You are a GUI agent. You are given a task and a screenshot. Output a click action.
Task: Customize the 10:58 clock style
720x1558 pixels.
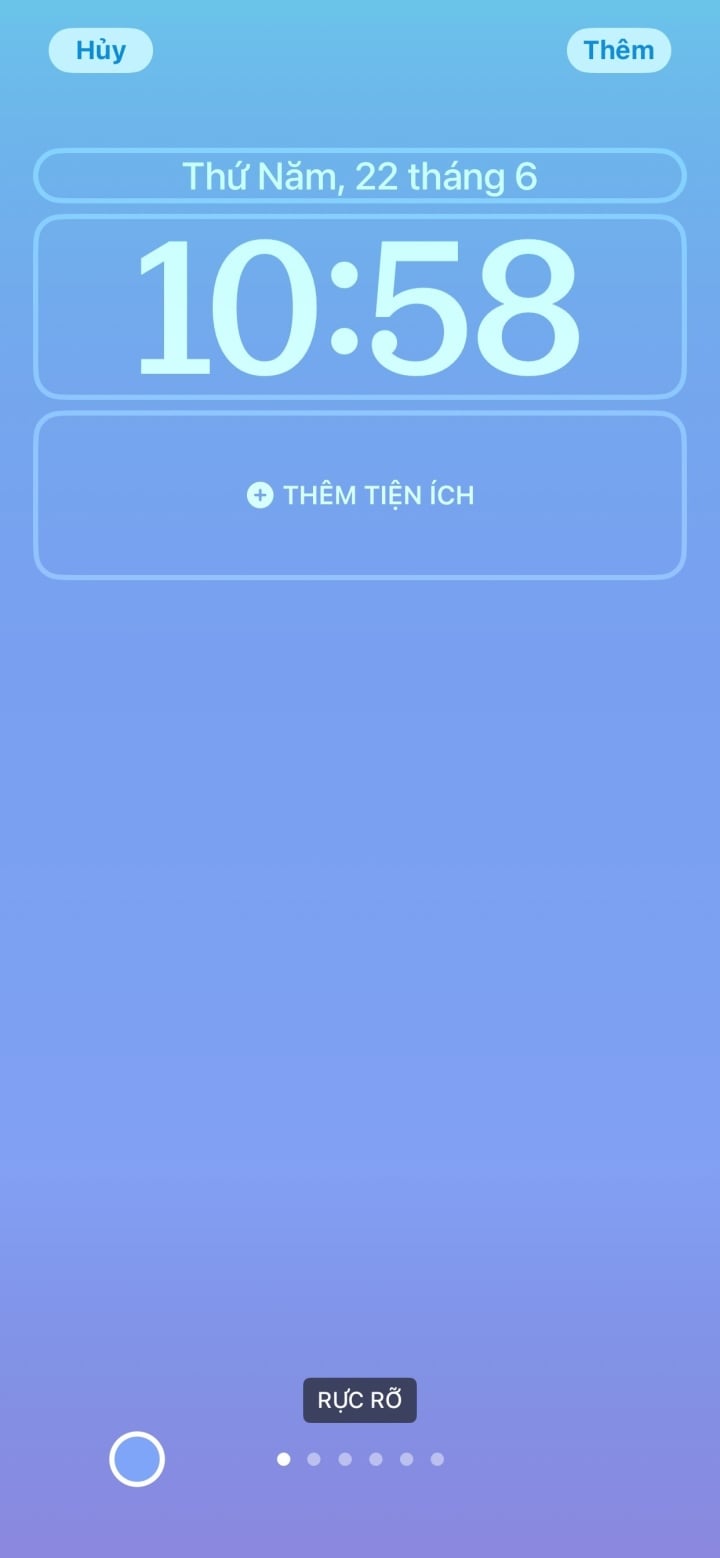[360, 307]
